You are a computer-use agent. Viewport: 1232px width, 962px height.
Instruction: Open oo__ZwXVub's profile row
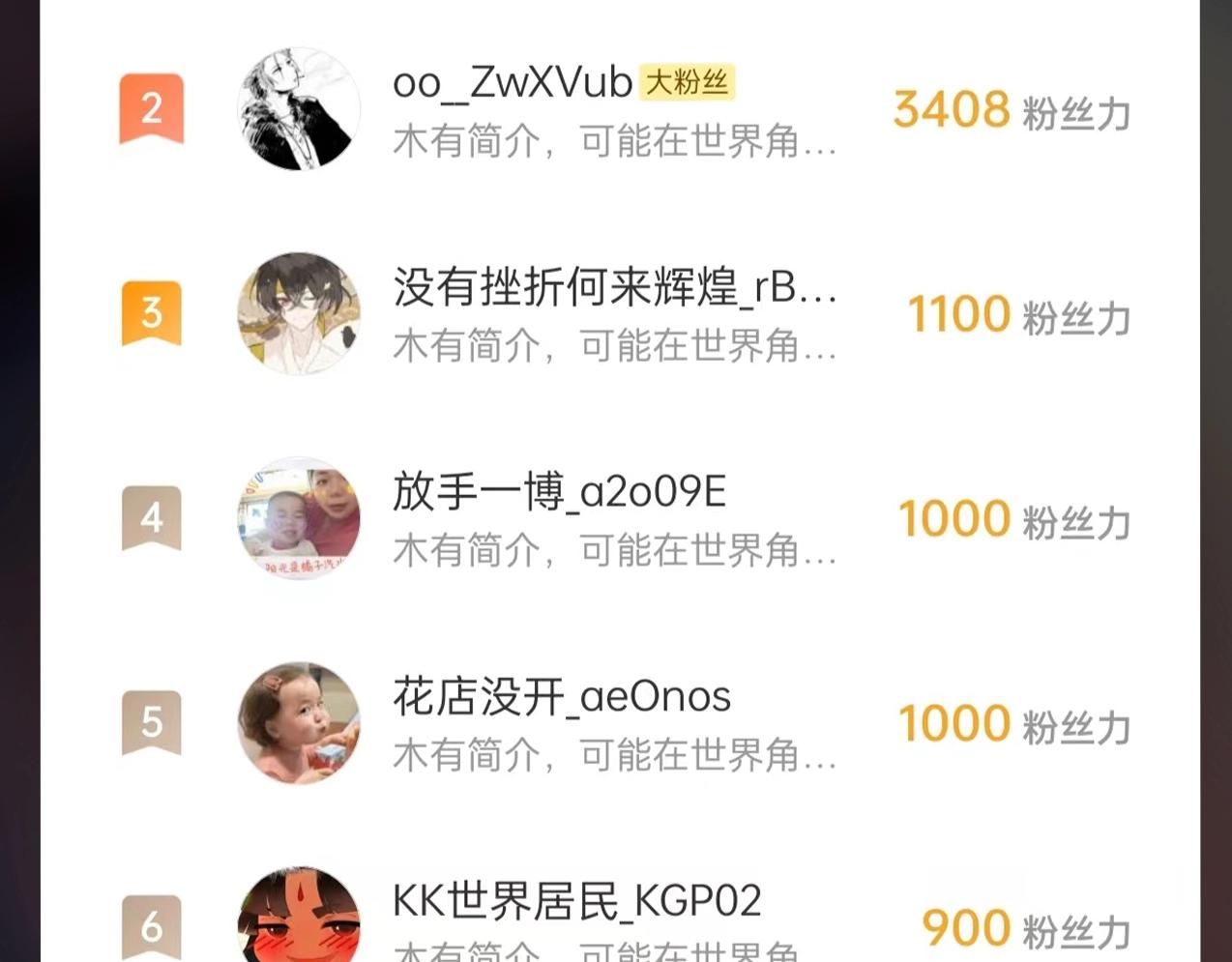tap(513, 84)
